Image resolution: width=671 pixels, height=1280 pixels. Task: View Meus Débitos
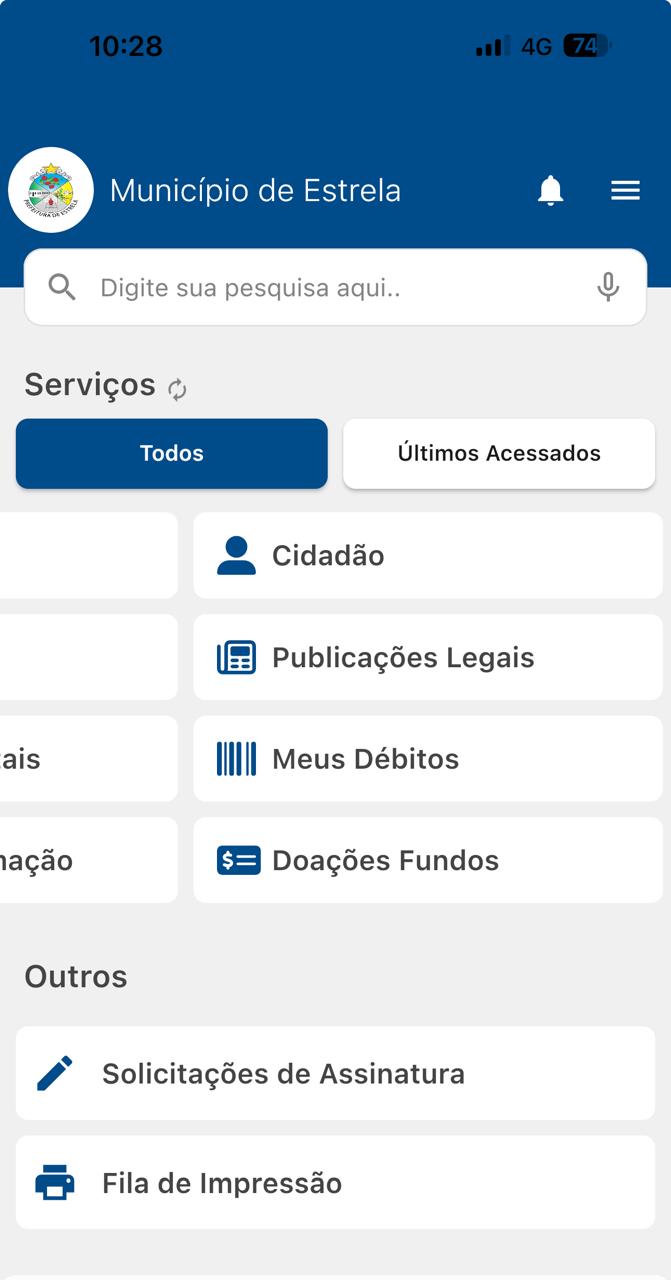428,759
